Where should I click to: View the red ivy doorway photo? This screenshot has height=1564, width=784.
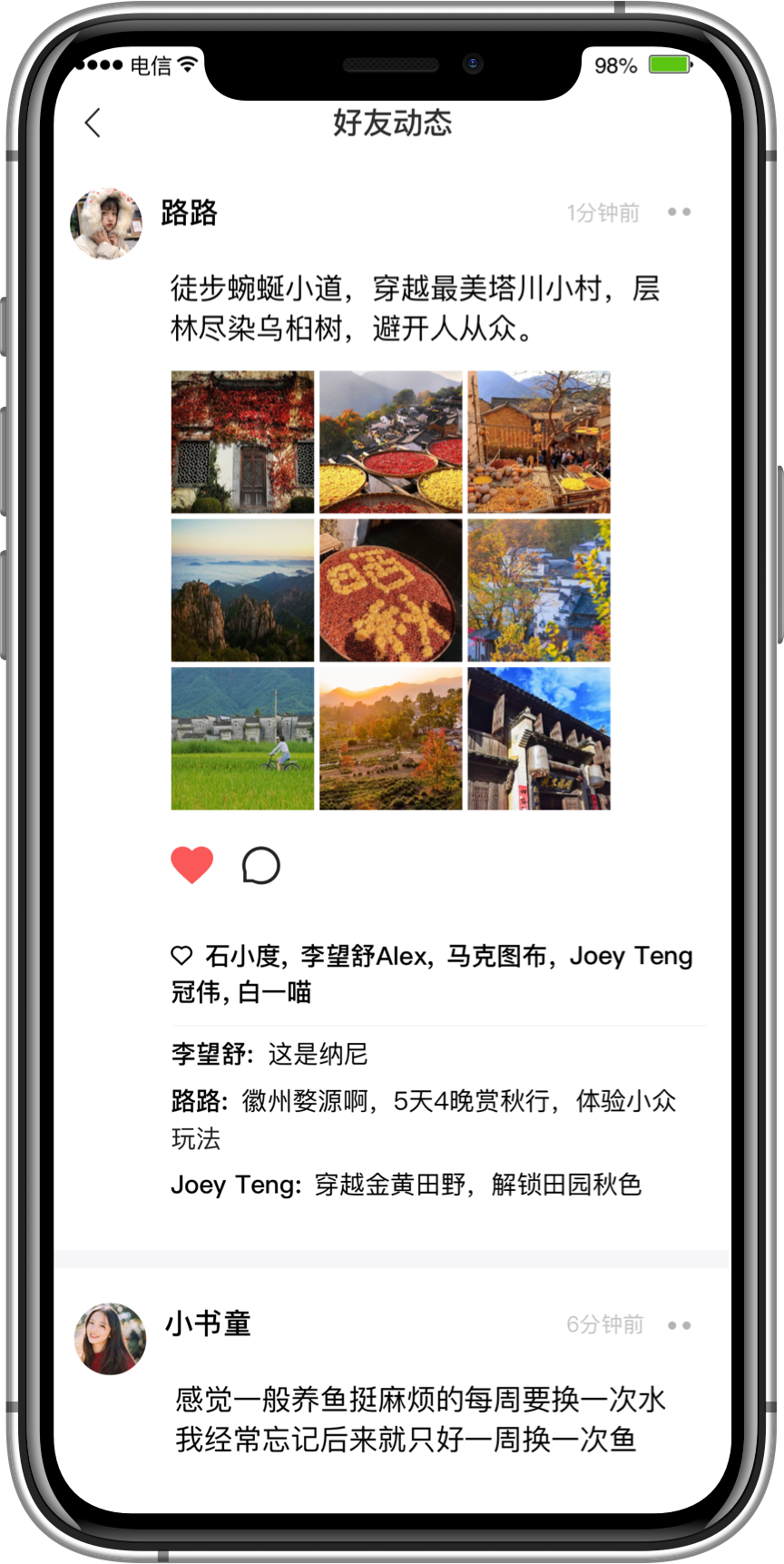(x=242, y=442)
